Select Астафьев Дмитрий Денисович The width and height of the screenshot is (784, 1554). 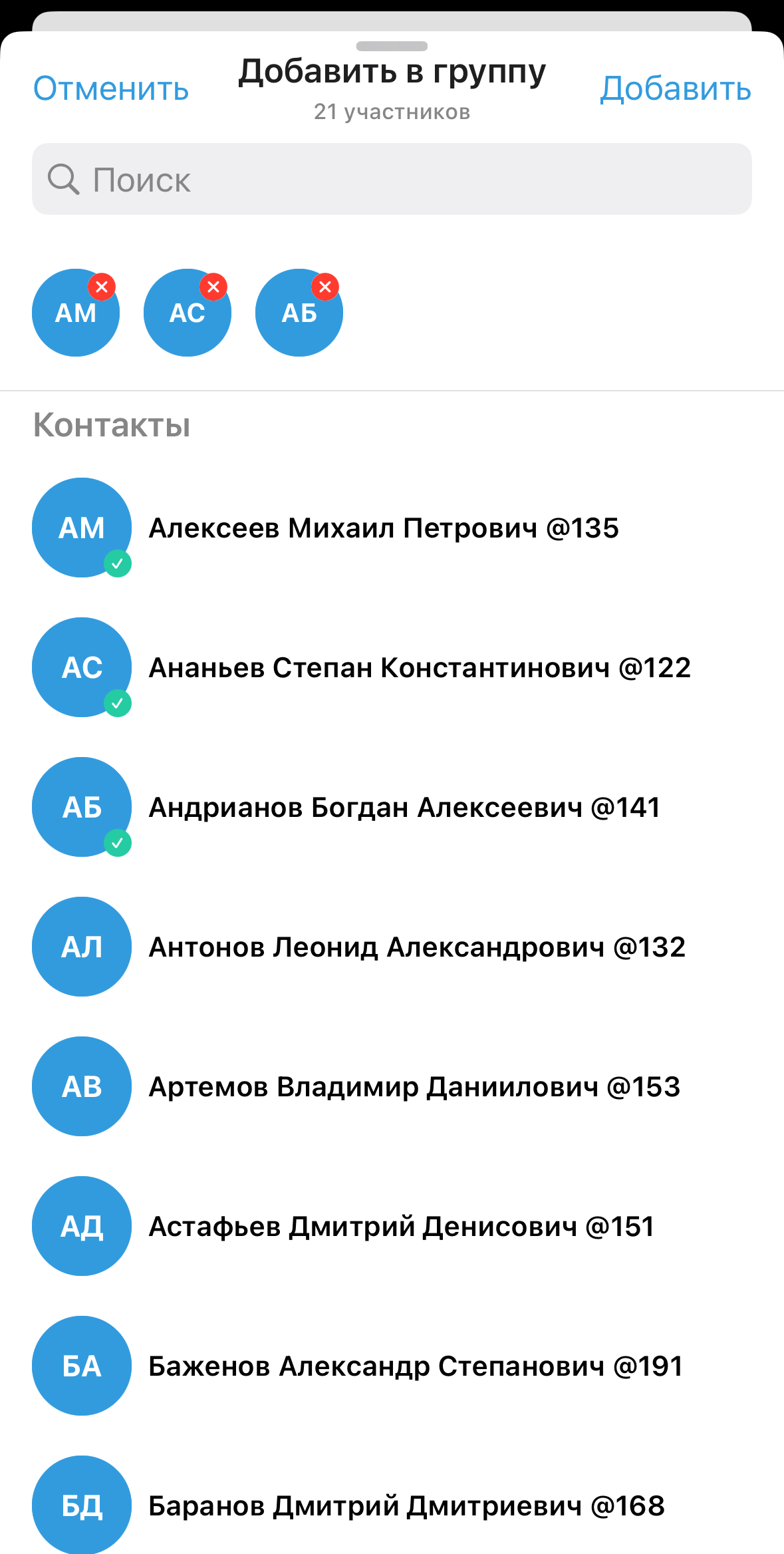(401, 1227)
